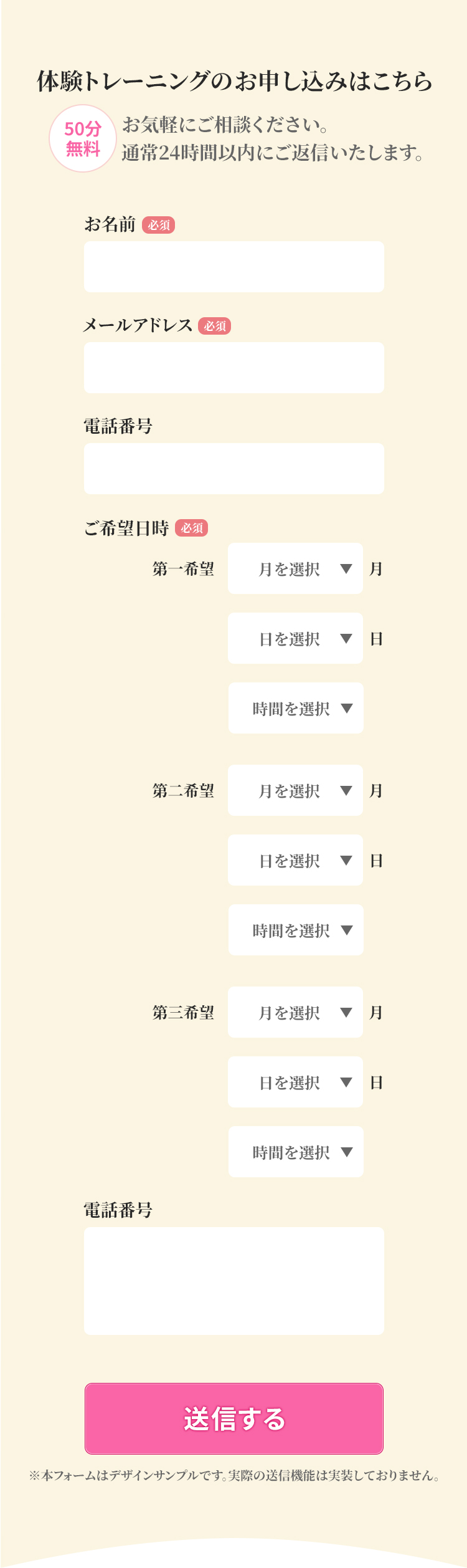Submit the form with 送信する
The width and height of the screenshot is (467, 1568).
[233, 1418]
